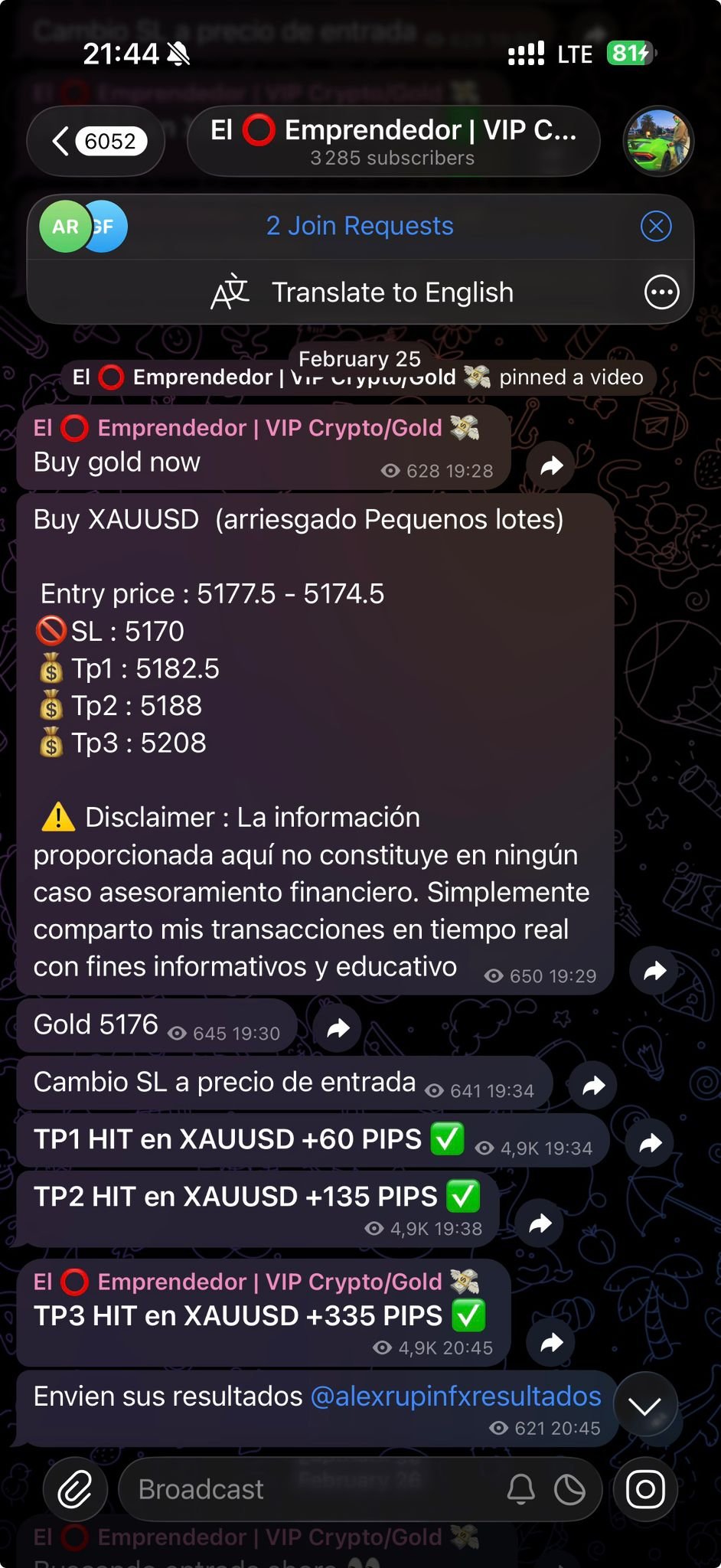Screen dimensions: 721x1568
Task: Toggle silent broadcast bell
Action: (521, 1490)
